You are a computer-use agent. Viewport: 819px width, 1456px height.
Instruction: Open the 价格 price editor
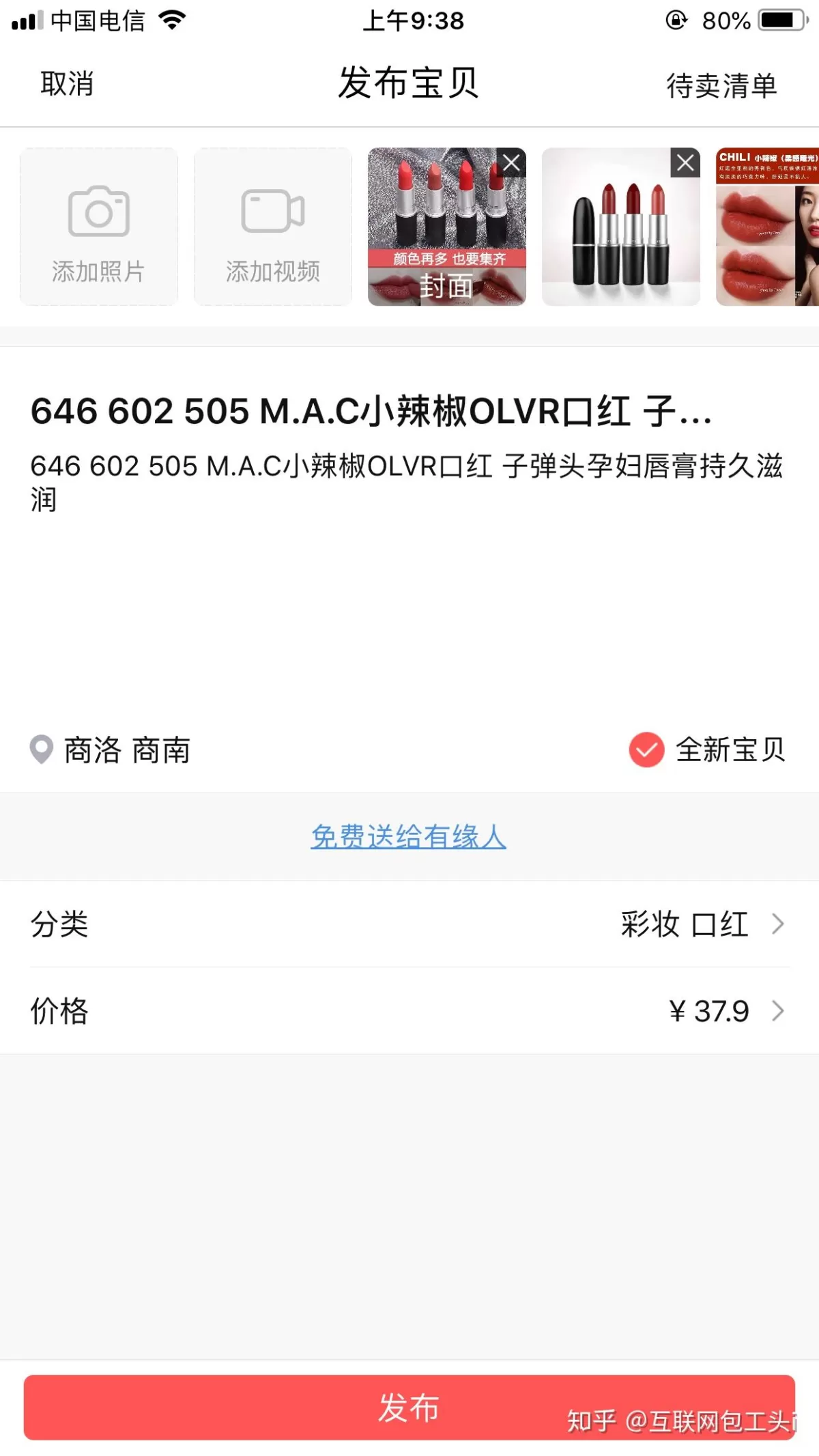point(58,1012)
